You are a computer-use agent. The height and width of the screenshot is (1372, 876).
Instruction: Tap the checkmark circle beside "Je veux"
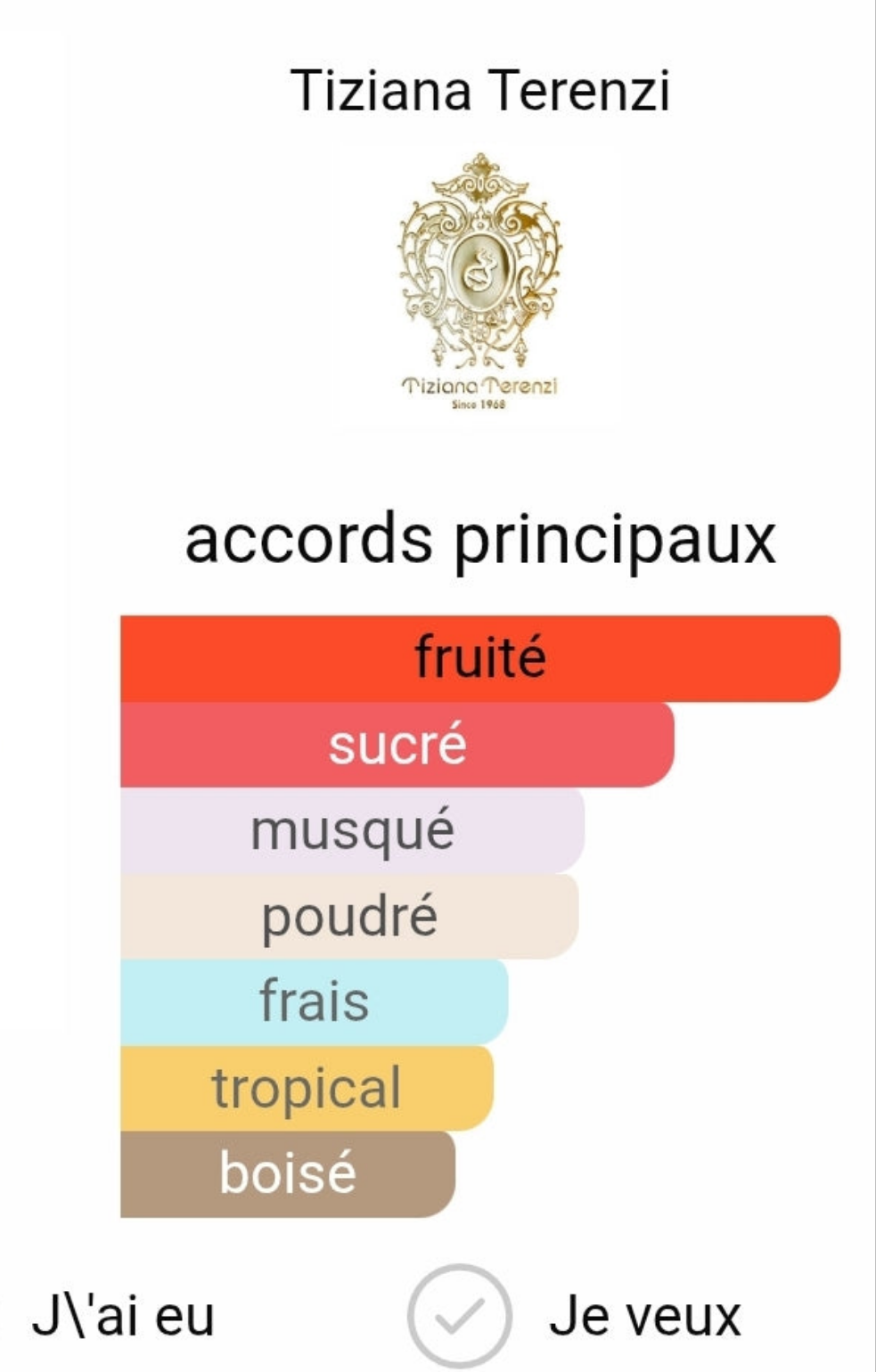pos(460,1316)
